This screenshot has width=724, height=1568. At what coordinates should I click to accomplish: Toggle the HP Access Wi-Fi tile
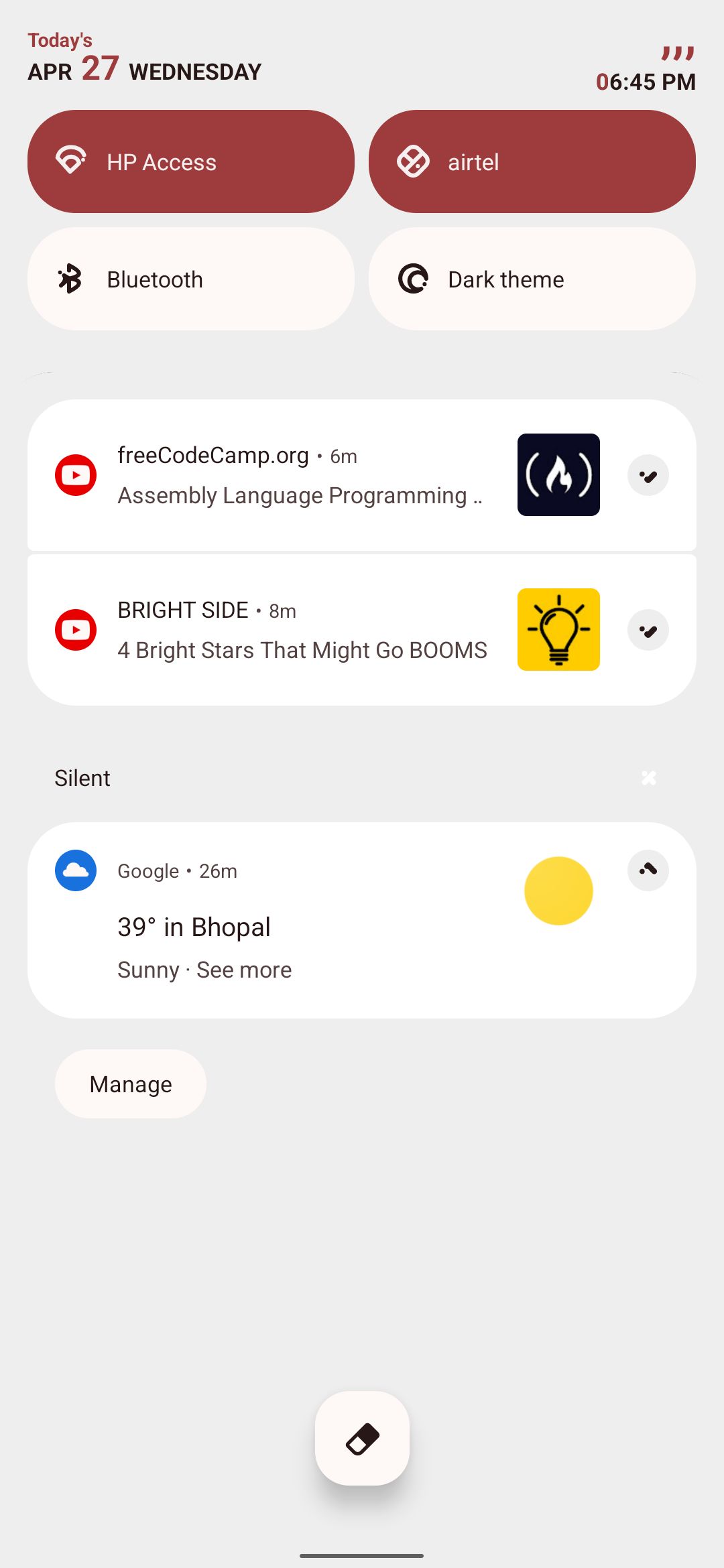[190, 161]
